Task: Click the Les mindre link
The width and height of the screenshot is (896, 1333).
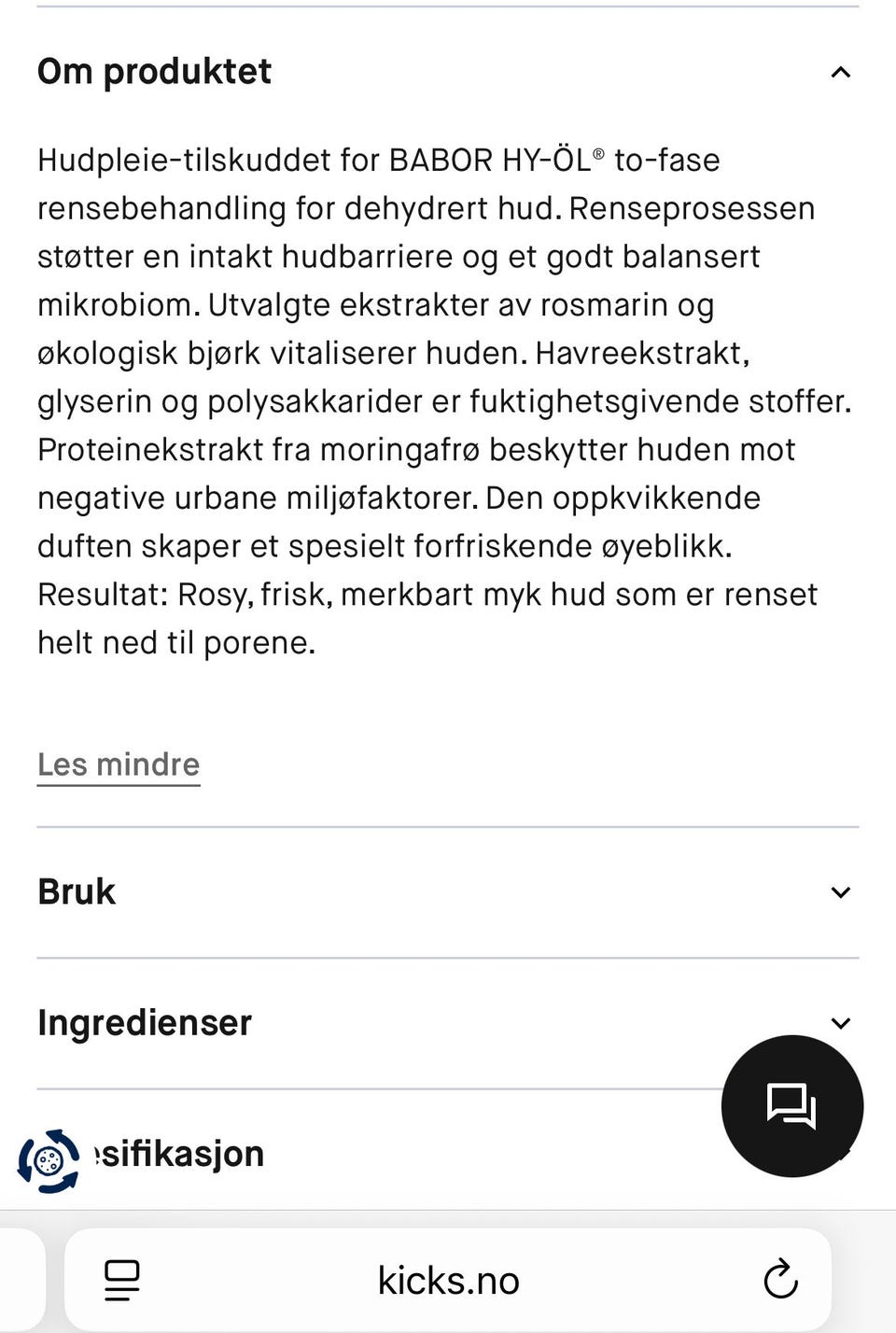Action: tap(118, 765)
